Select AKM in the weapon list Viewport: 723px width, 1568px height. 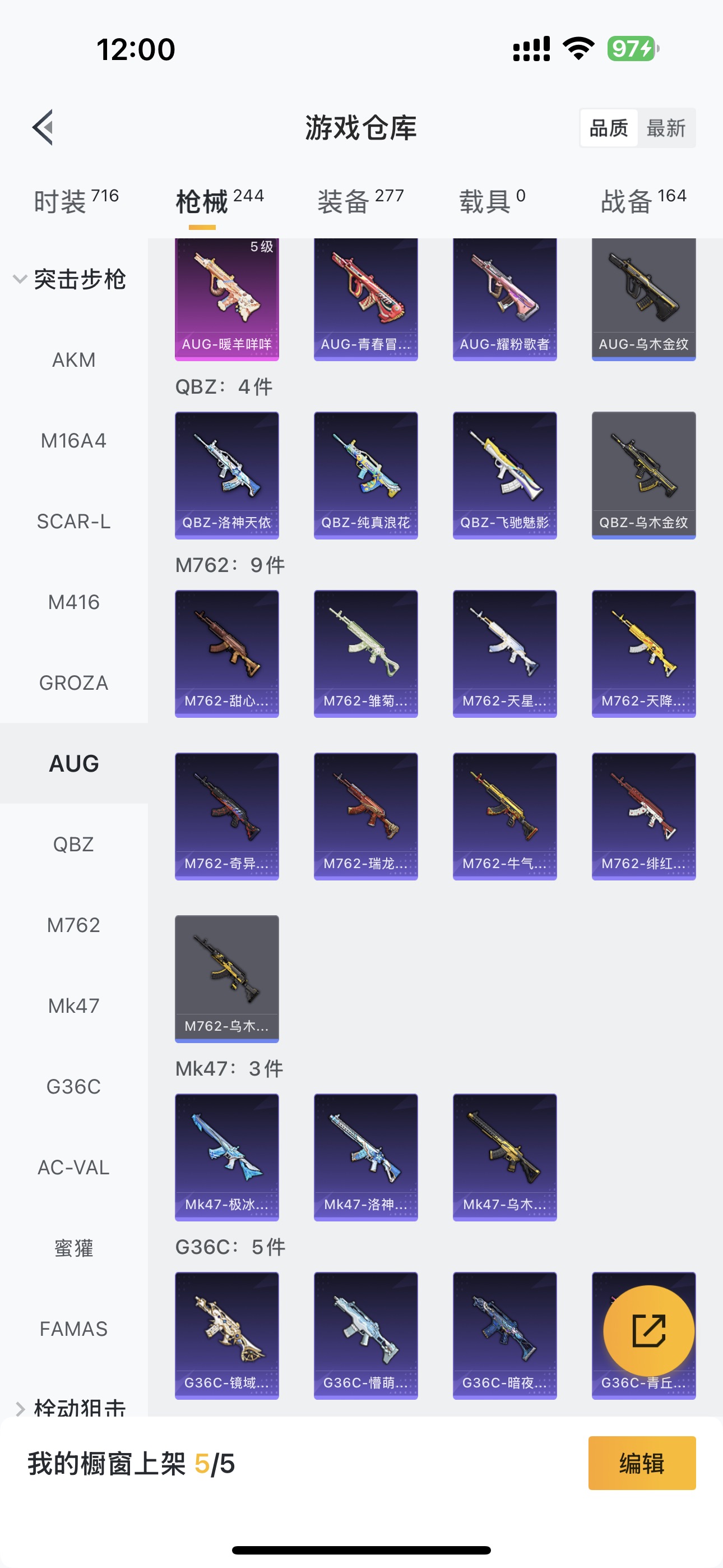pos(73,359)
